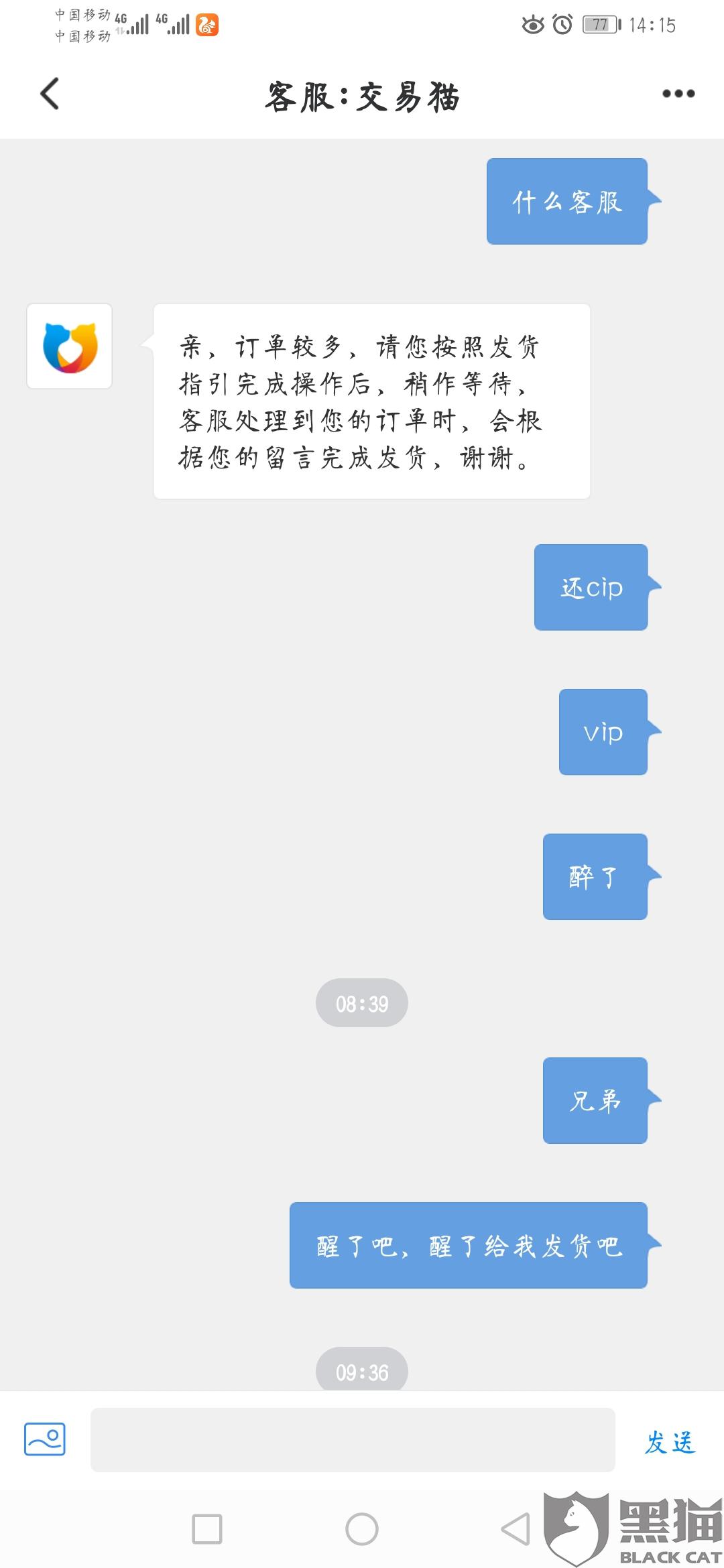This screenshot has height=1568, width=724.
Task: Tap the image attachment icon
Action: [x=45, y=1439]
